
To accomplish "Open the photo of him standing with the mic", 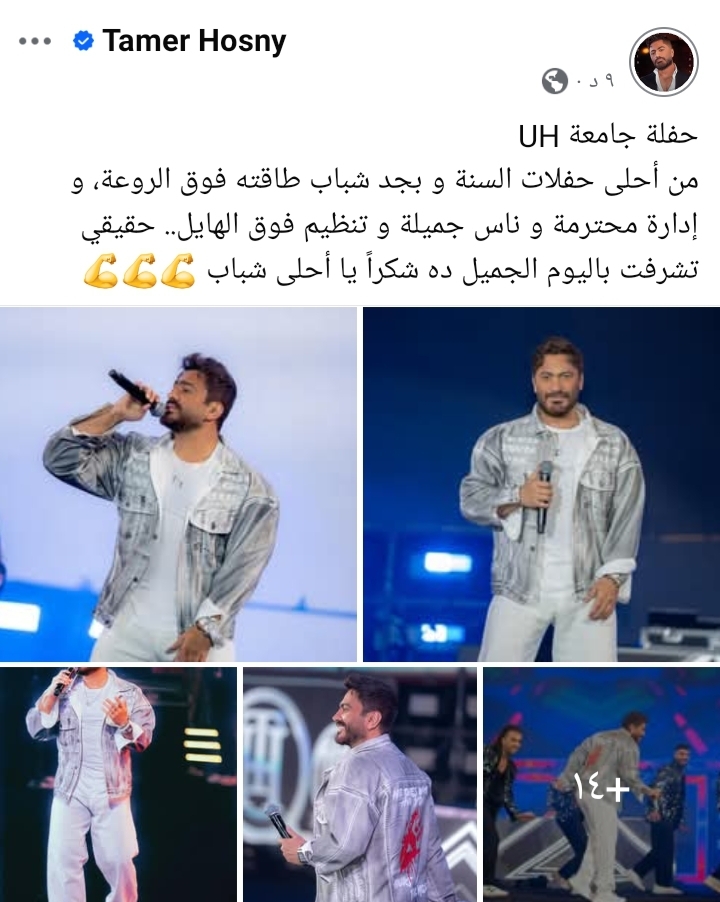I will (x=541, y=484).
